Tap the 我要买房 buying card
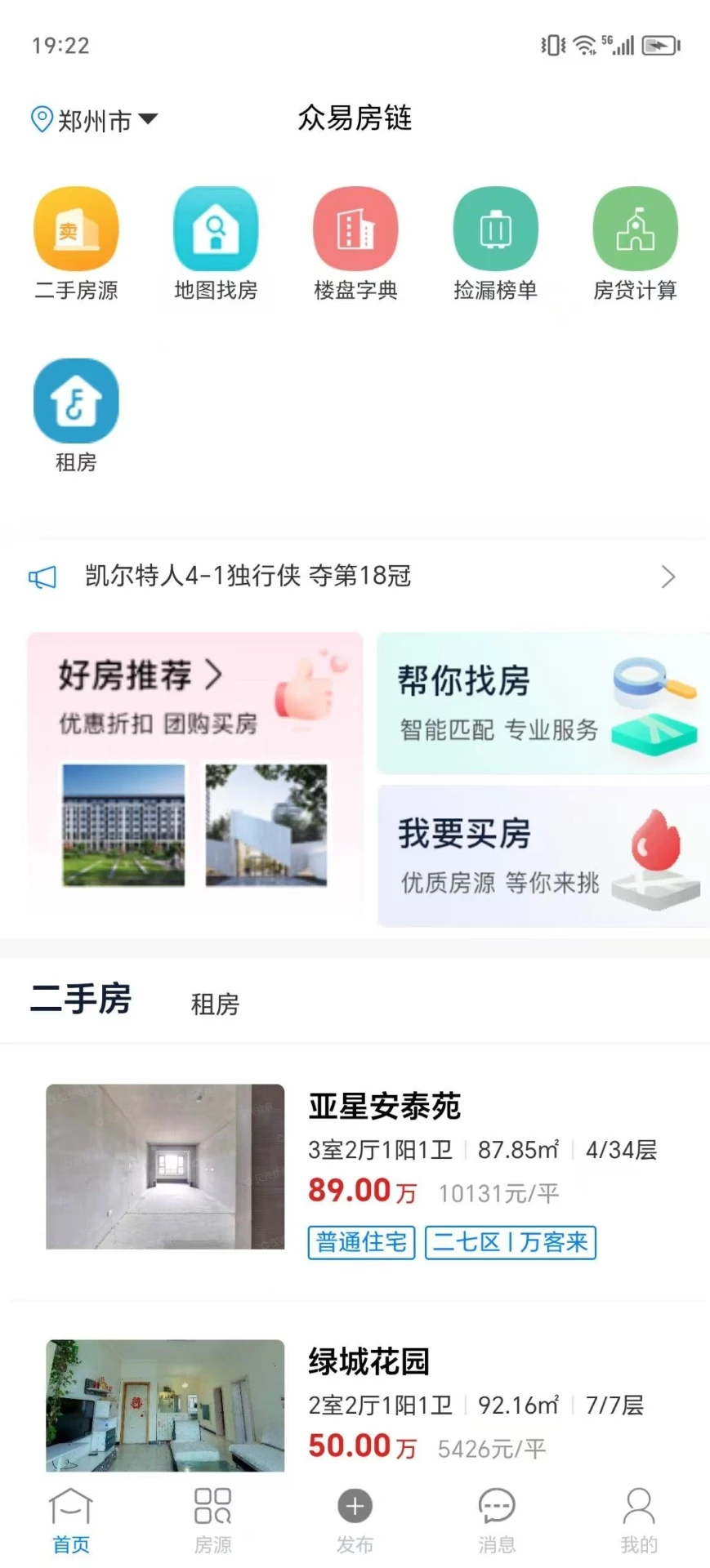The width and height of the screenshot is (710, 1568). [x=542, y=855]
